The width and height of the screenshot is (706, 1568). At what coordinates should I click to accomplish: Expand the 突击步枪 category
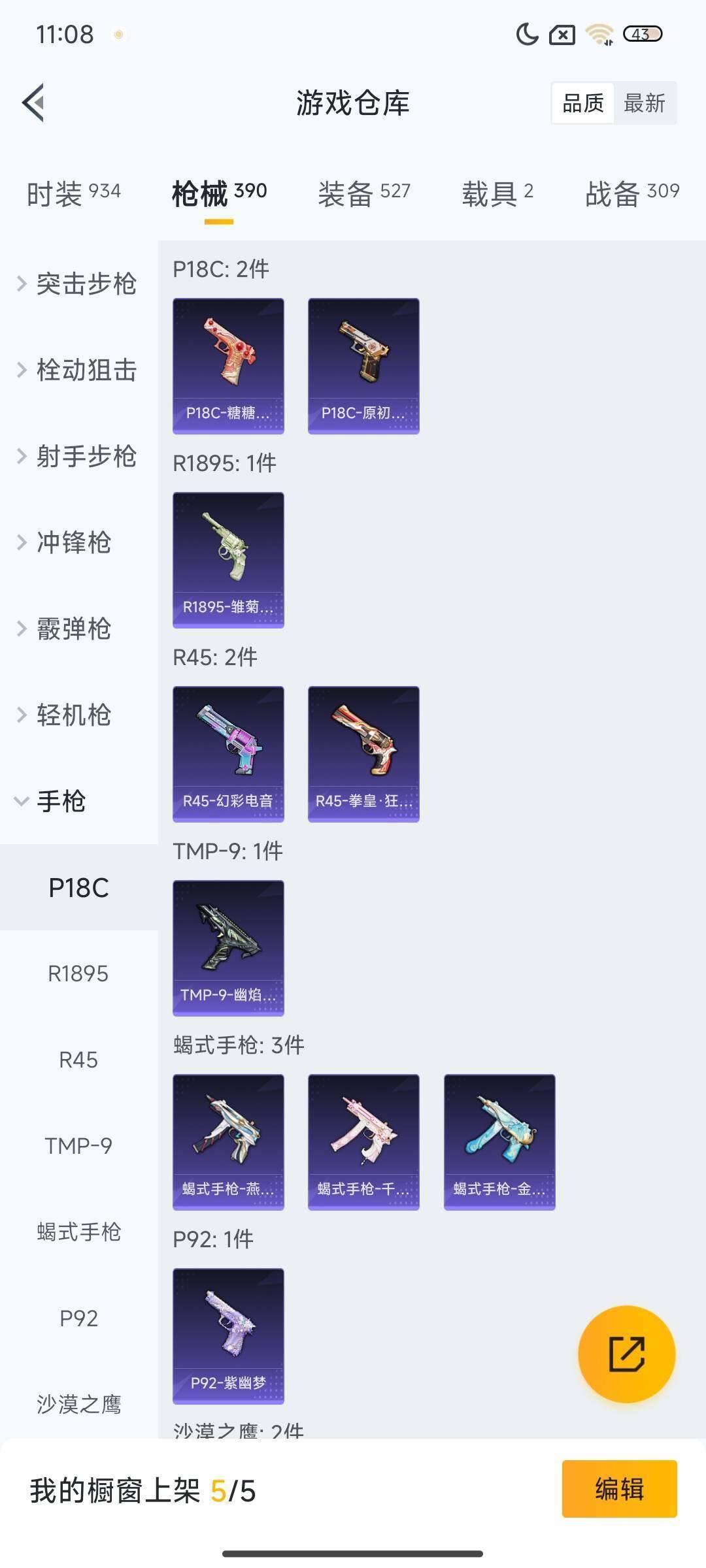(x=78, y=284)
